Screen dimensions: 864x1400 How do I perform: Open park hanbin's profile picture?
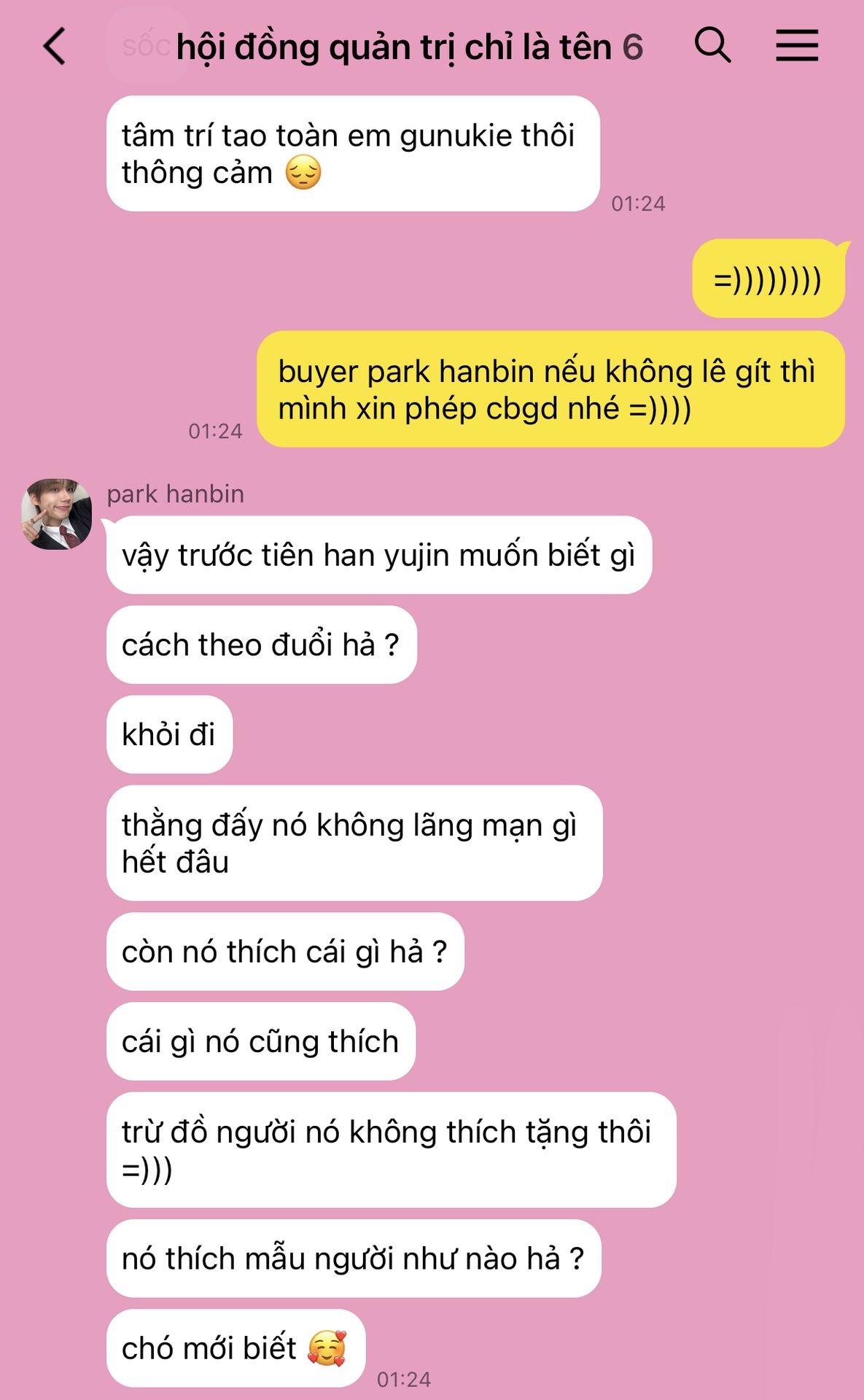tap(57, 513)
